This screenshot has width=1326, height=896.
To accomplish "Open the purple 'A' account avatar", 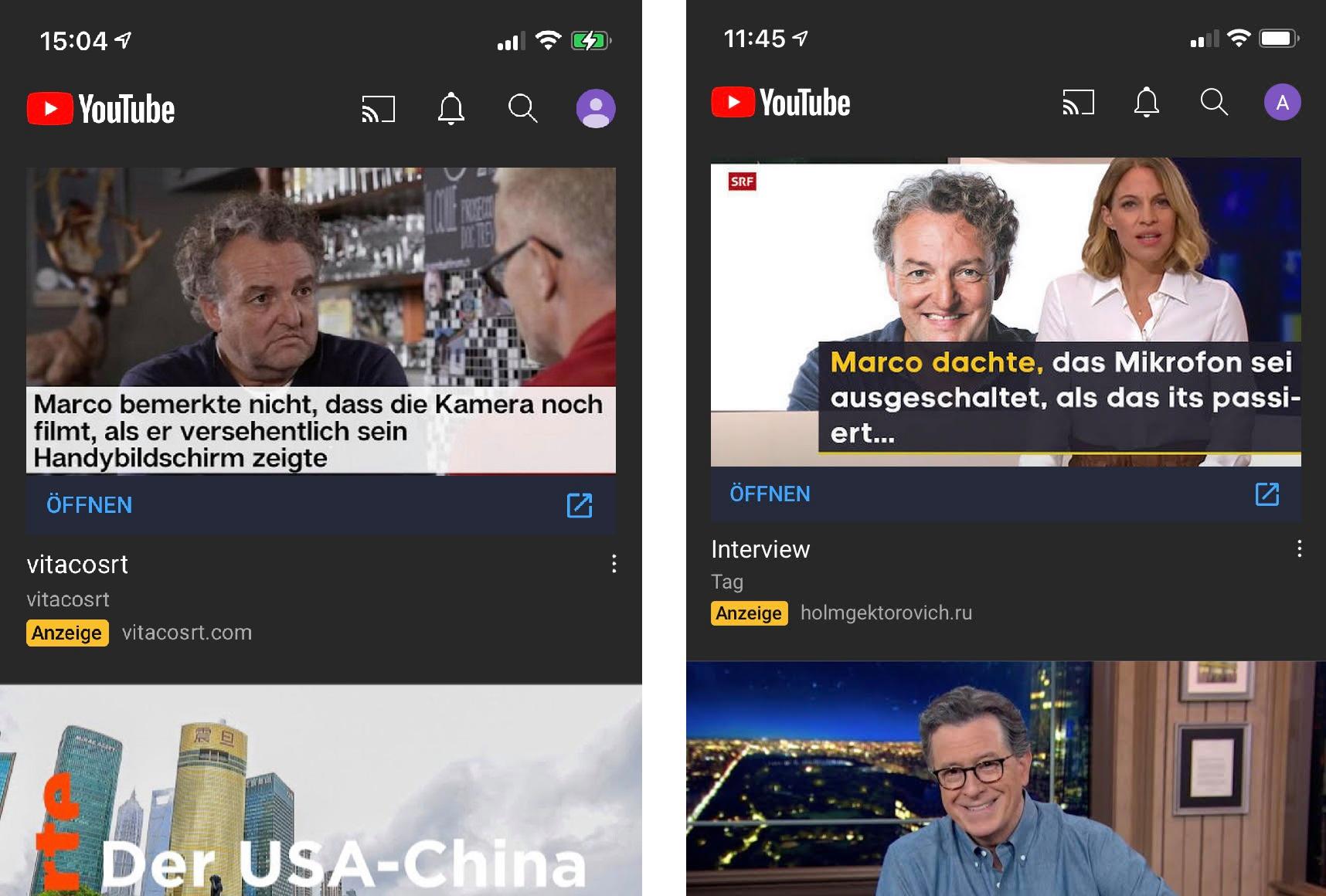I will 1282,102.
